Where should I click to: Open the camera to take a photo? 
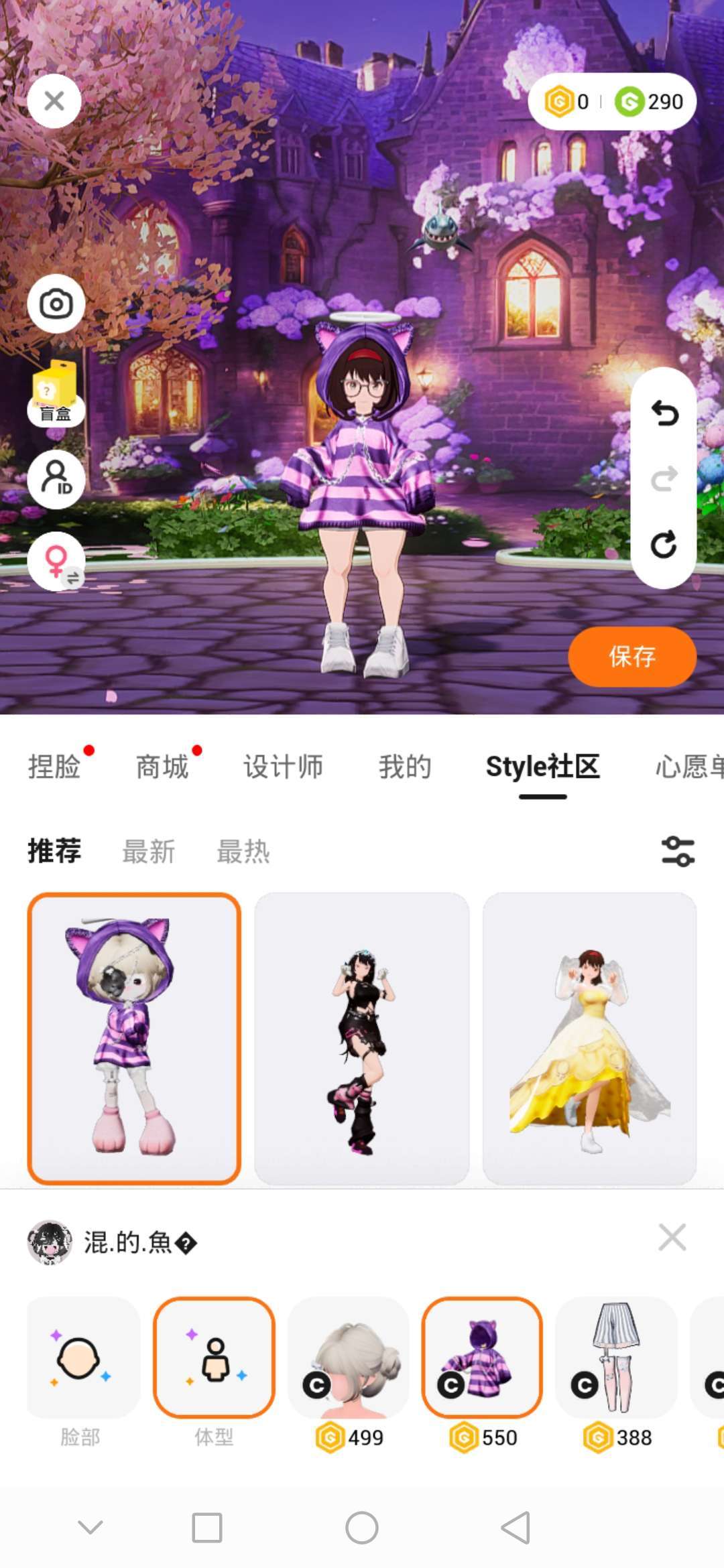[56, 304]
